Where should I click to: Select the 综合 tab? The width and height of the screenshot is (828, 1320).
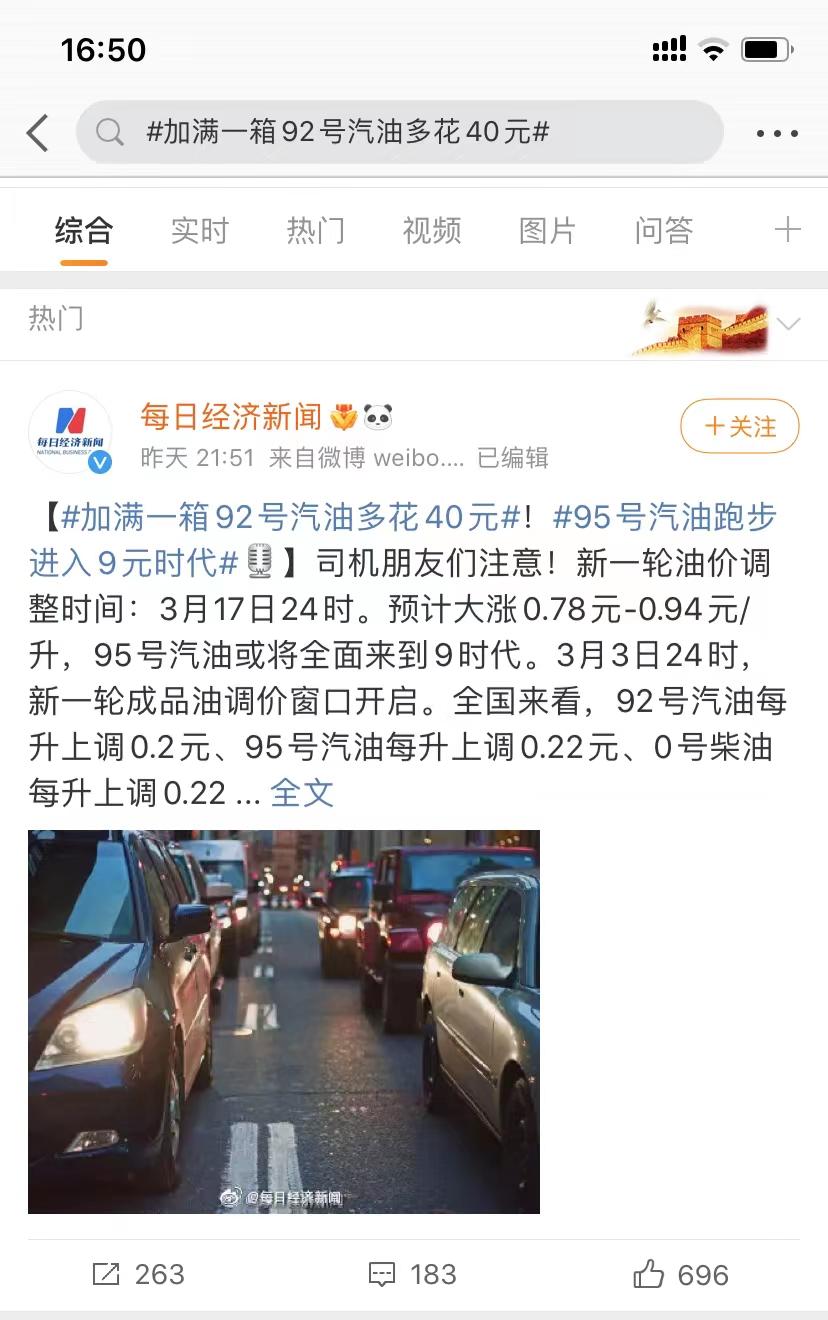tap(83, 231)
